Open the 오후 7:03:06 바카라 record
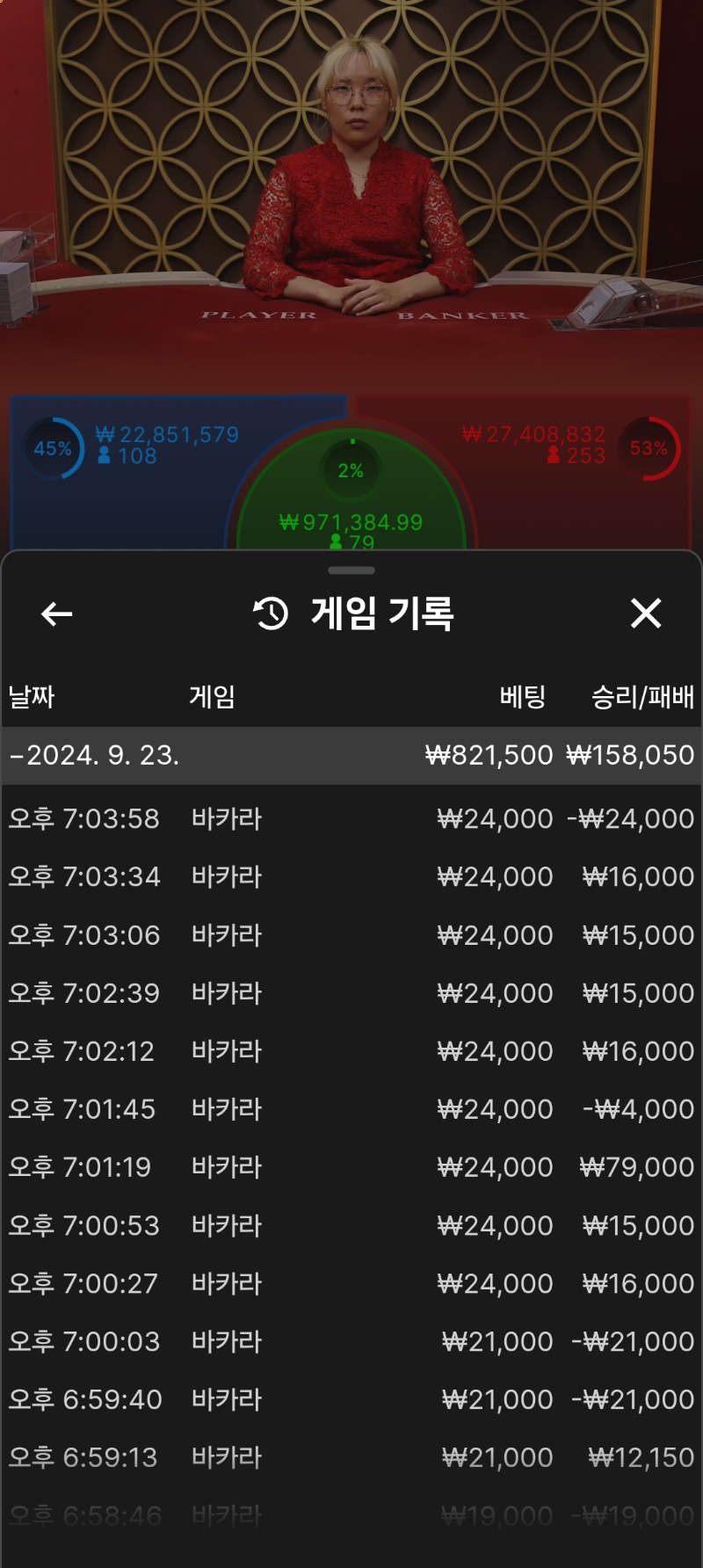Viewport: 703px width, 1568px height. 351,934
